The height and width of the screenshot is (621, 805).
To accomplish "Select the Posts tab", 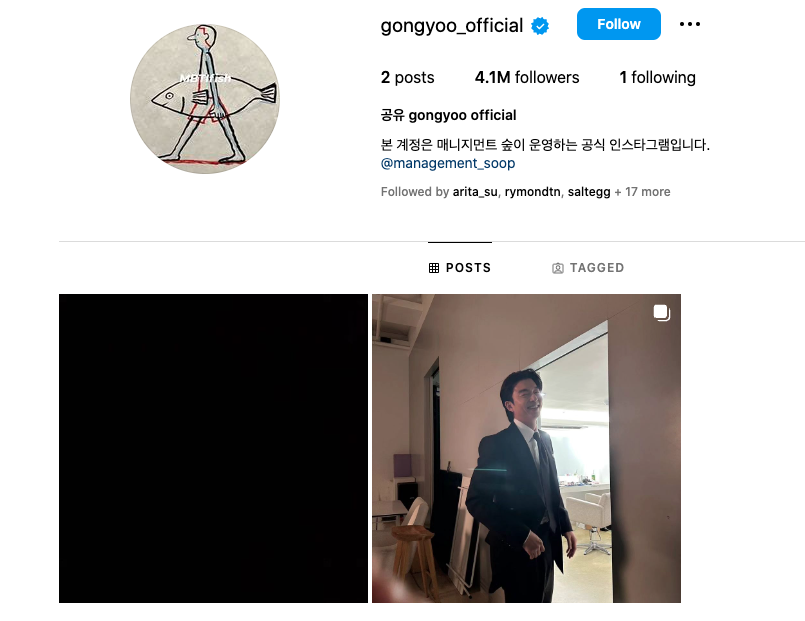I will [460, 268].
